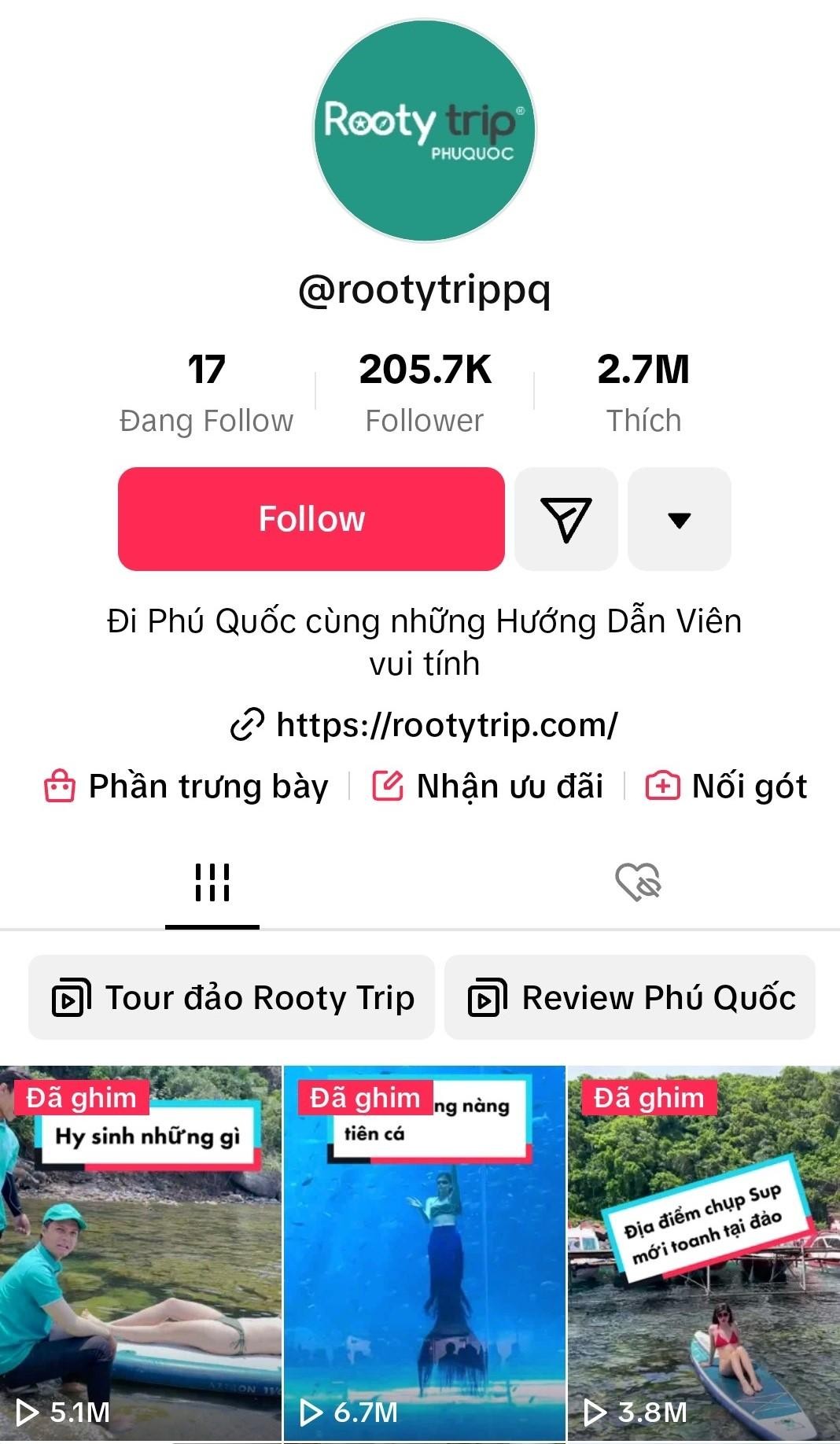Click the Phần trưng bày shop bag icon
The height and width of the screenshot is (1444, 840).
click(59, 784)
